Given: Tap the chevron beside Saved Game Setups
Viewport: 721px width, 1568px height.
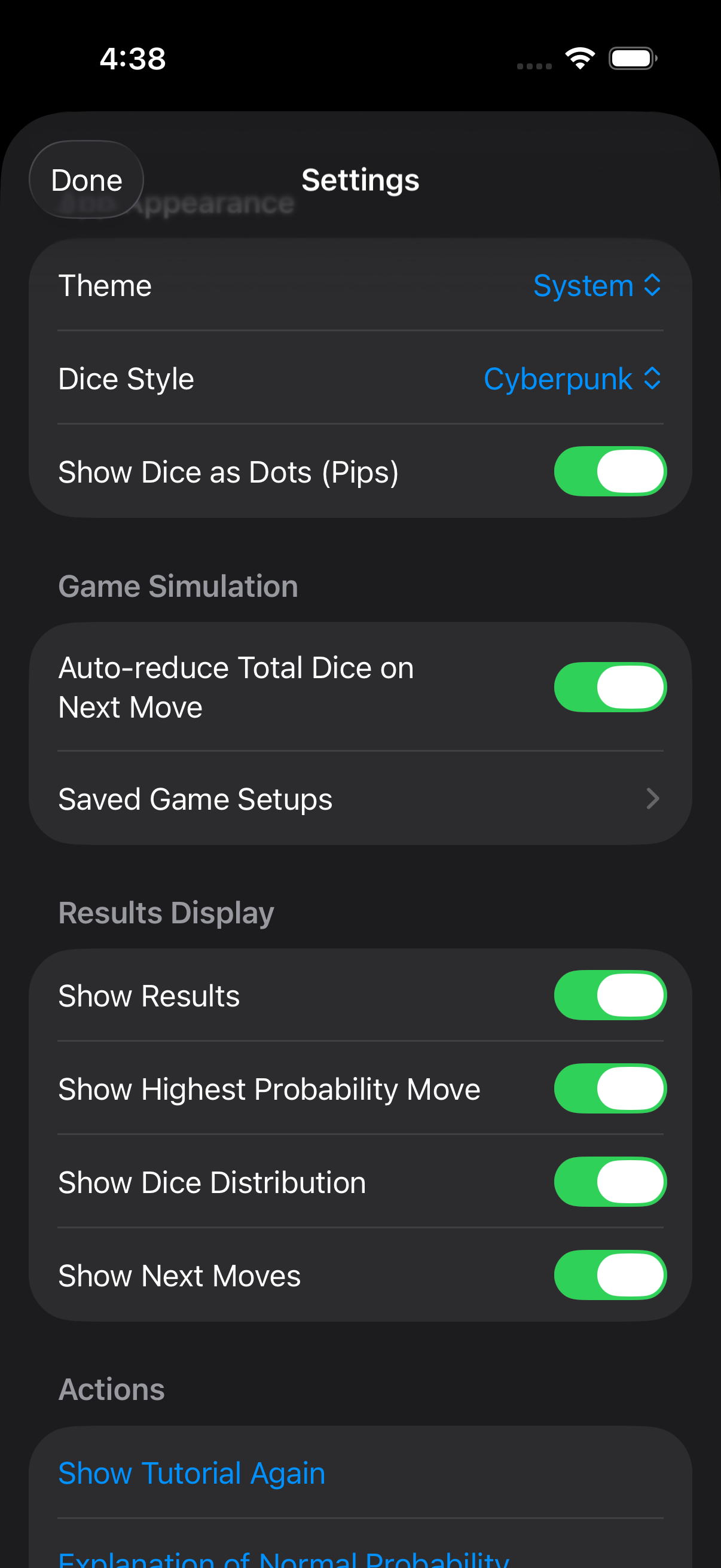Looking at the screenshot, I should [x=652, y=798].
